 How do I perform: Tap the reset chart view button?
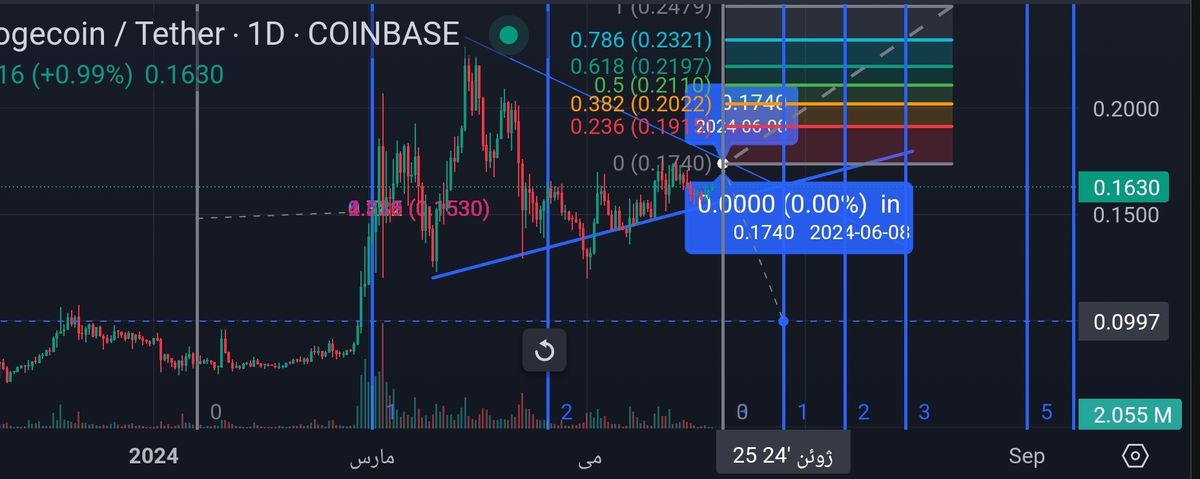tap(545, 351)
